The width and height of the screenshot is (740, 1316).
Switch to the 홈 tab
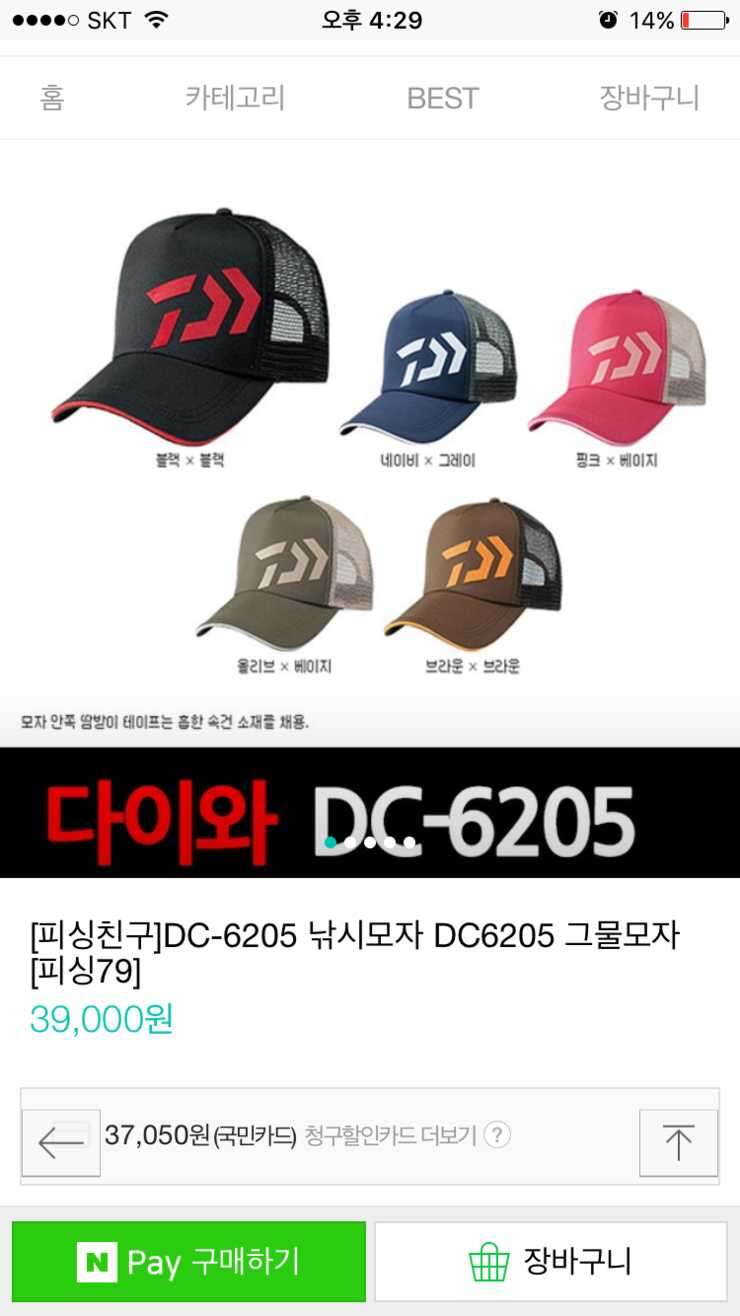pyautogui.click(x=52, y=98)
